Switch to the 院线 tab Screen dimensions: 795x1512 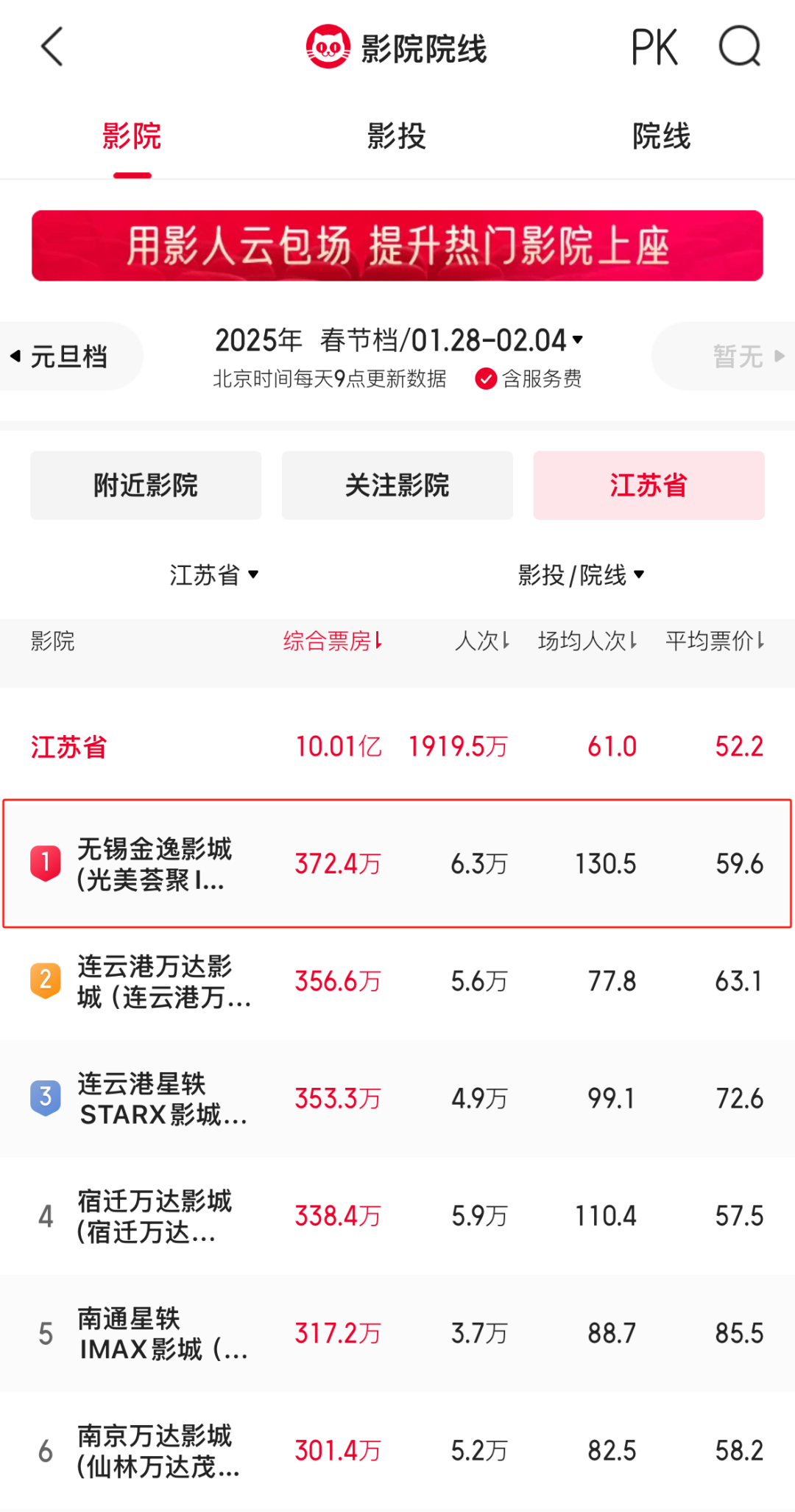661,136
